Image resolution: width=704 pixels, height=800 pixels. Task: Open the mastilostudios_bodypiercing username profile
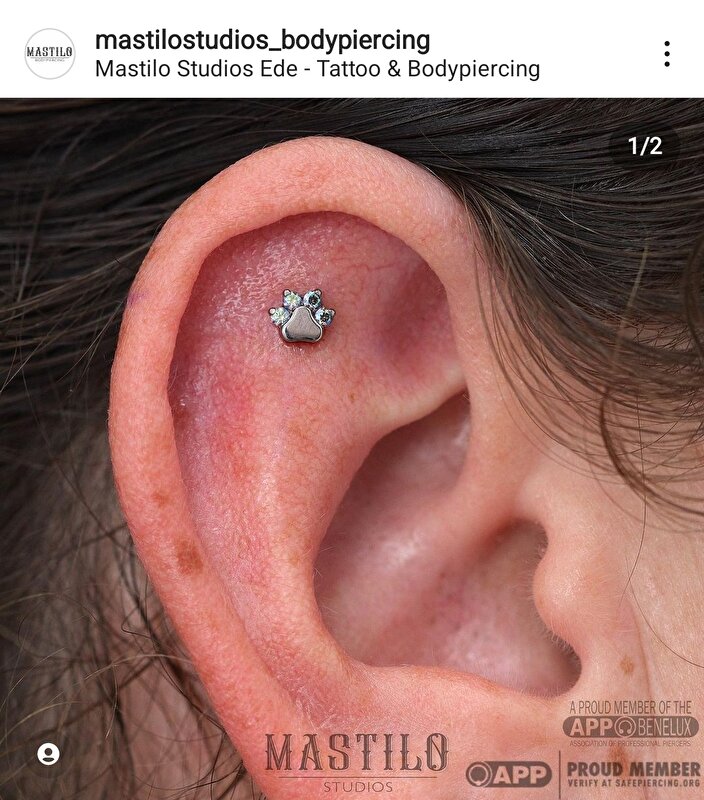(262, 40)
